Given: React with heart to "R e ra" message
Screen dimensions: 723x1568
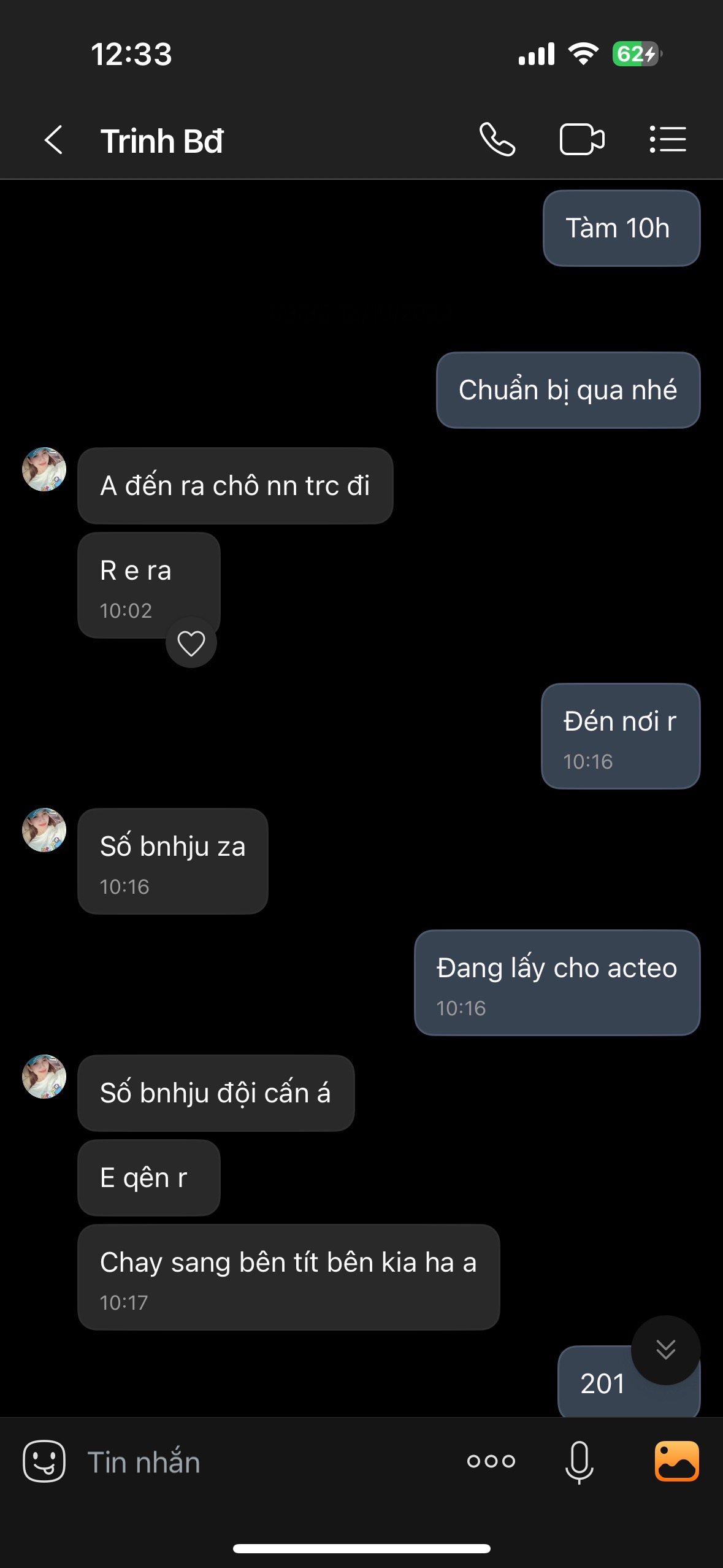Looking at the screenshot, I should point(191,643).
